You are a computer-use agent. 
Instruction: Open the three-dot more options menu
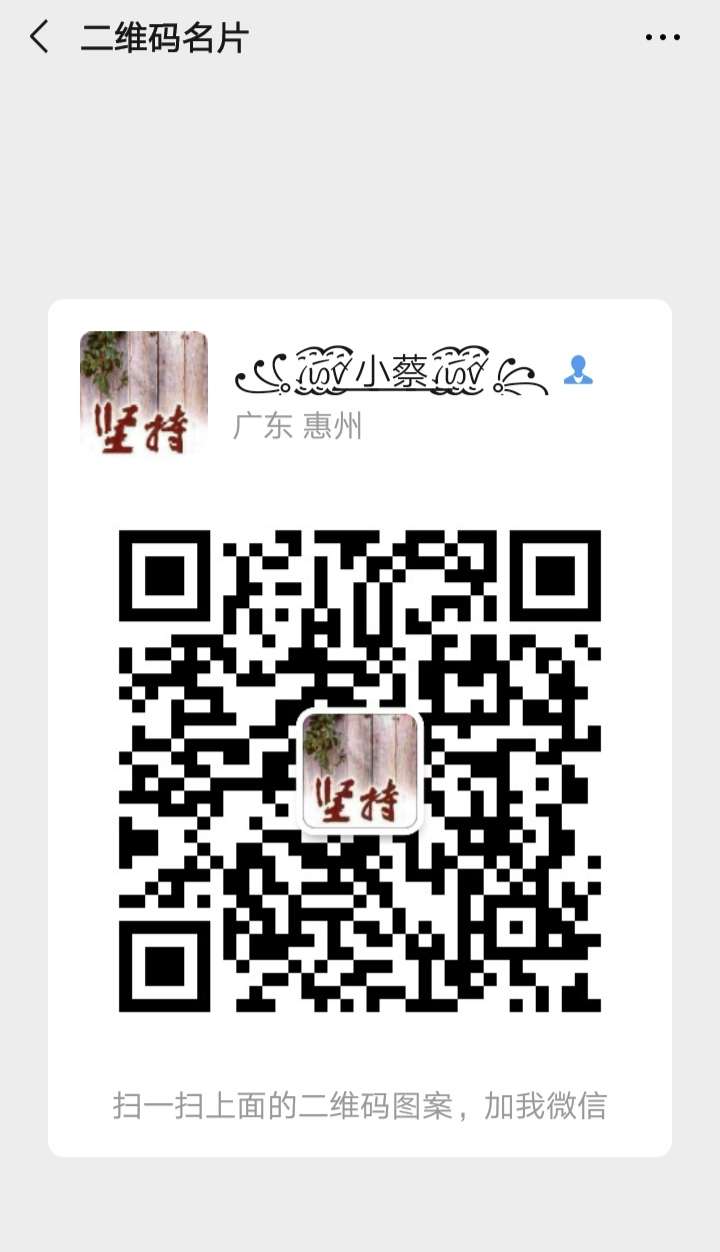662,38
